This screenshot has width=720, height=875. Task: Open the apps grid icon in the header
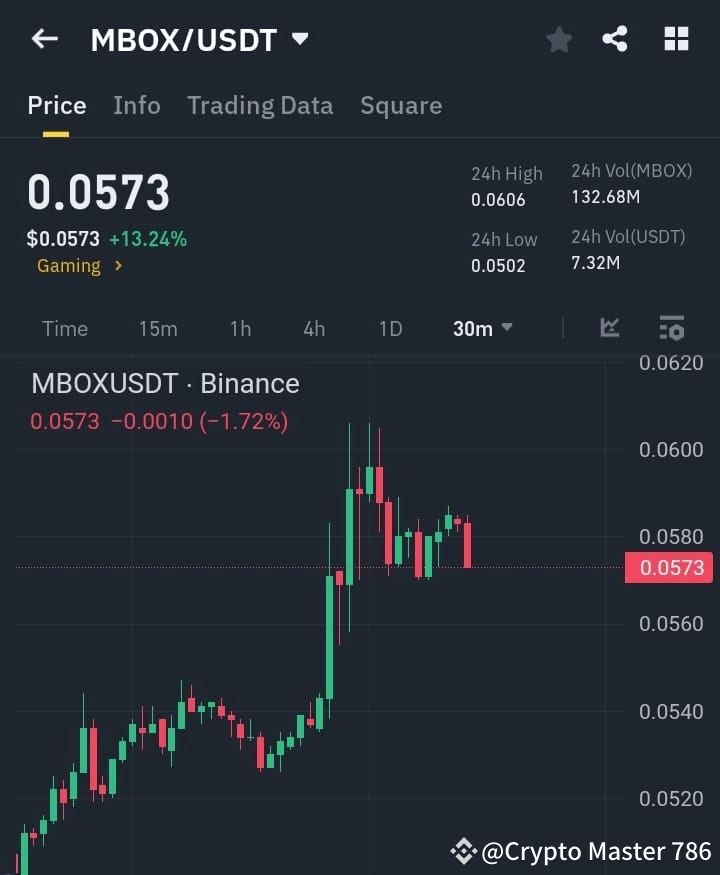[676, 39]
